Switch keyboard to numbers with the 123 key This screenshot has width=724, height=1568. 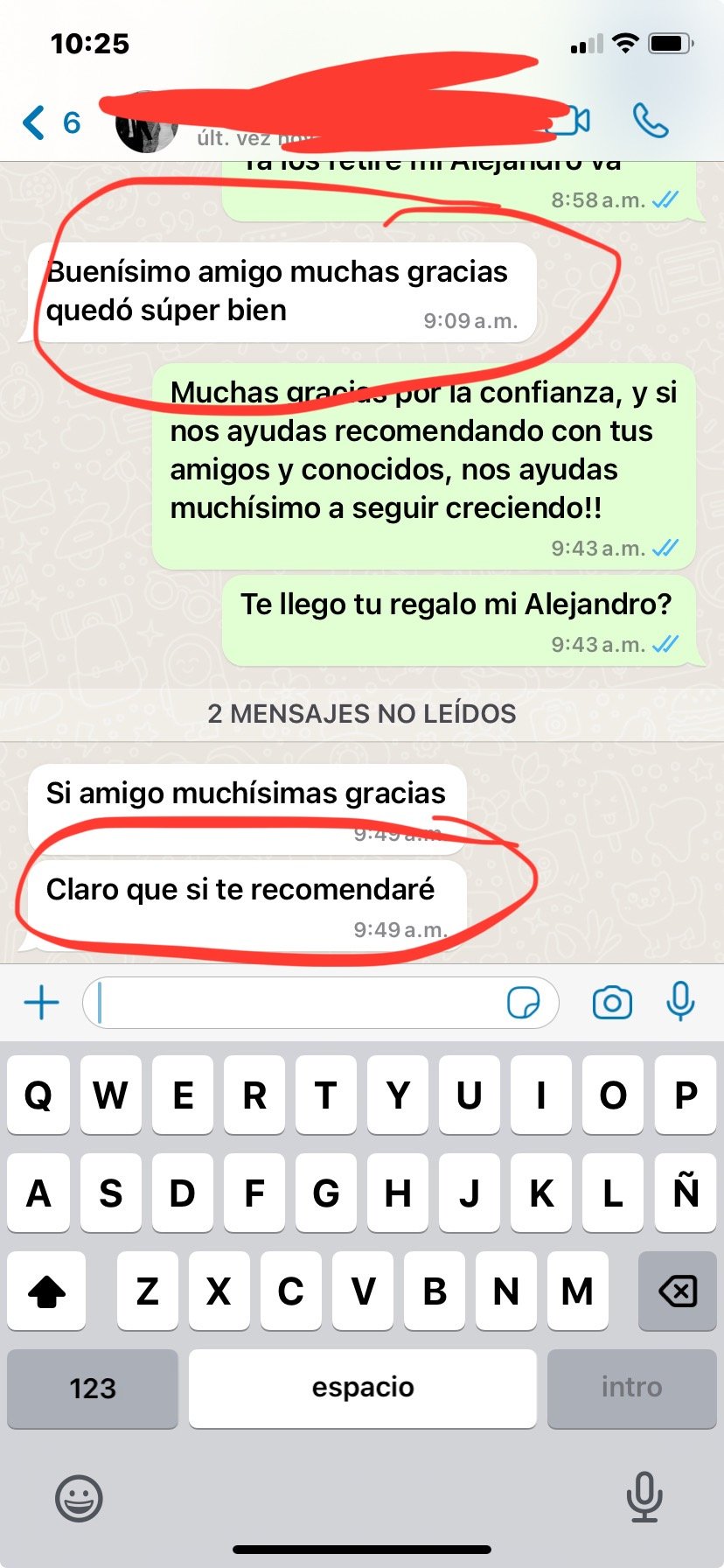click(x=93, y=1389)
